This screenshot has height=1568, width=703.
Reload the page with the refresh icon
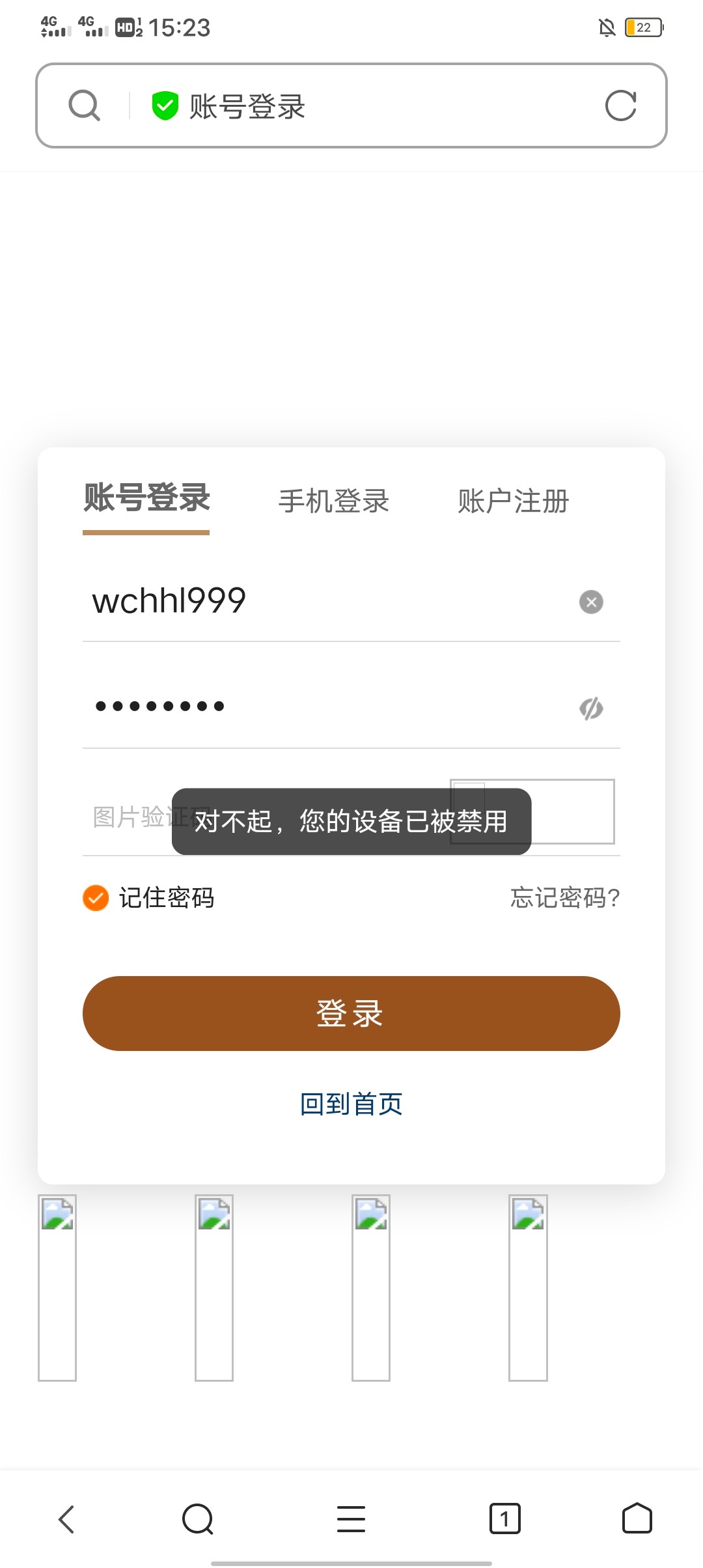(620, 105)
